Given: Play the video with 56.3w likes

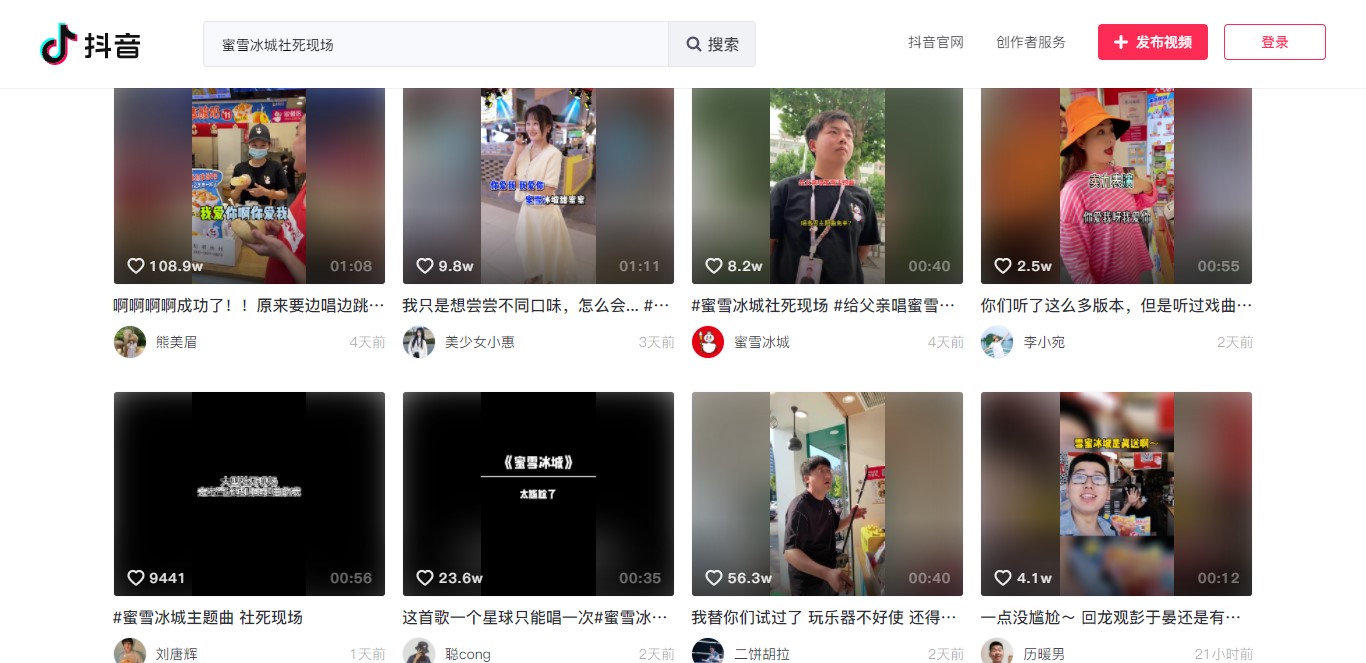Looking at the screenshot, I should [x=827, y=493].
